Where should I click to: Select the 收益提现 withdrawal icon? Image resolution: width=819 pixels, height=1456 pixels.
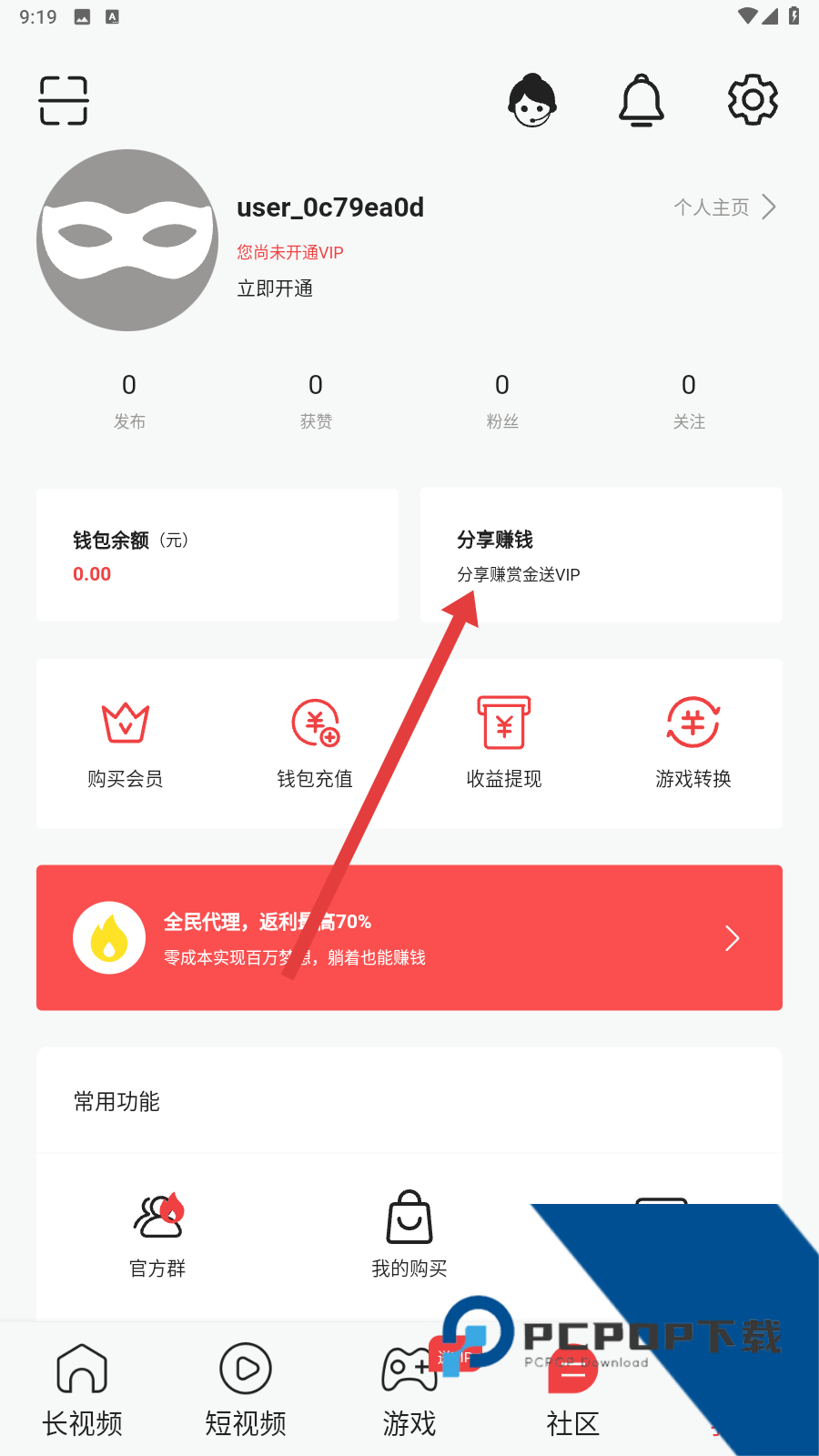click(x=503, y=742)
